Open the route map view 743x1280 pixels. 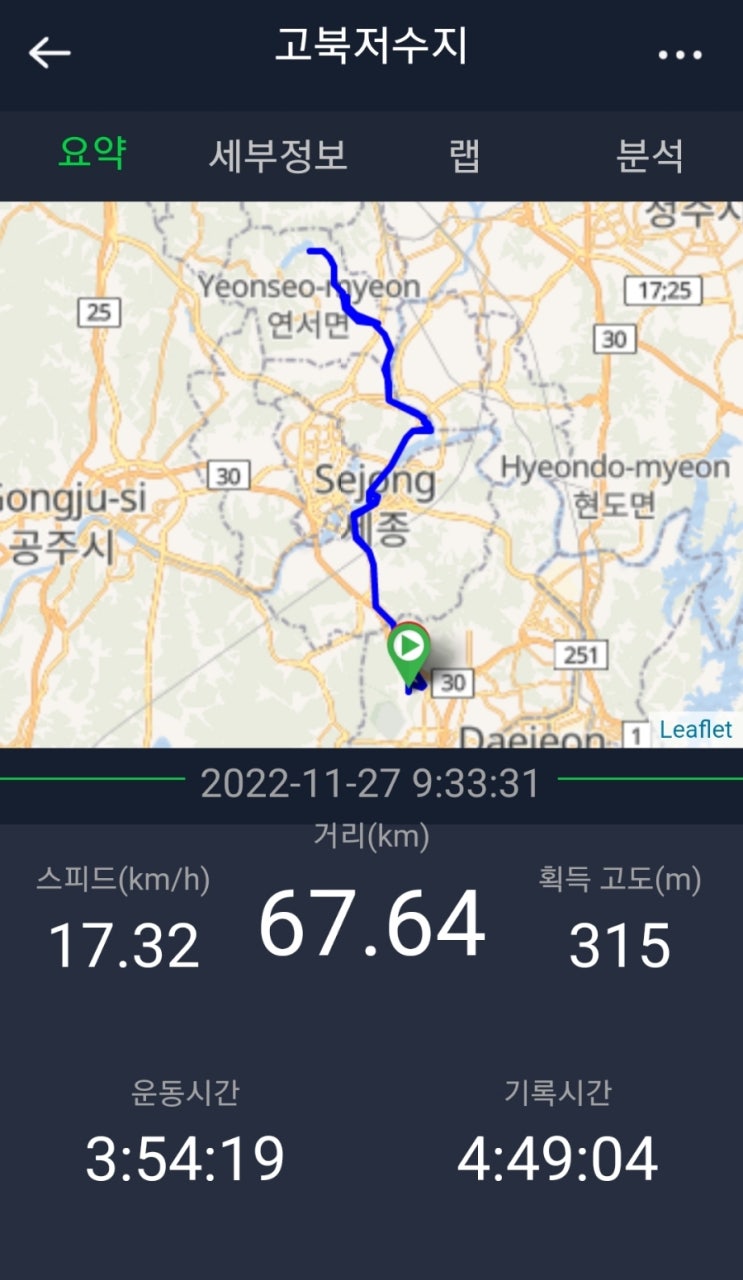click(x=371, y=474)
